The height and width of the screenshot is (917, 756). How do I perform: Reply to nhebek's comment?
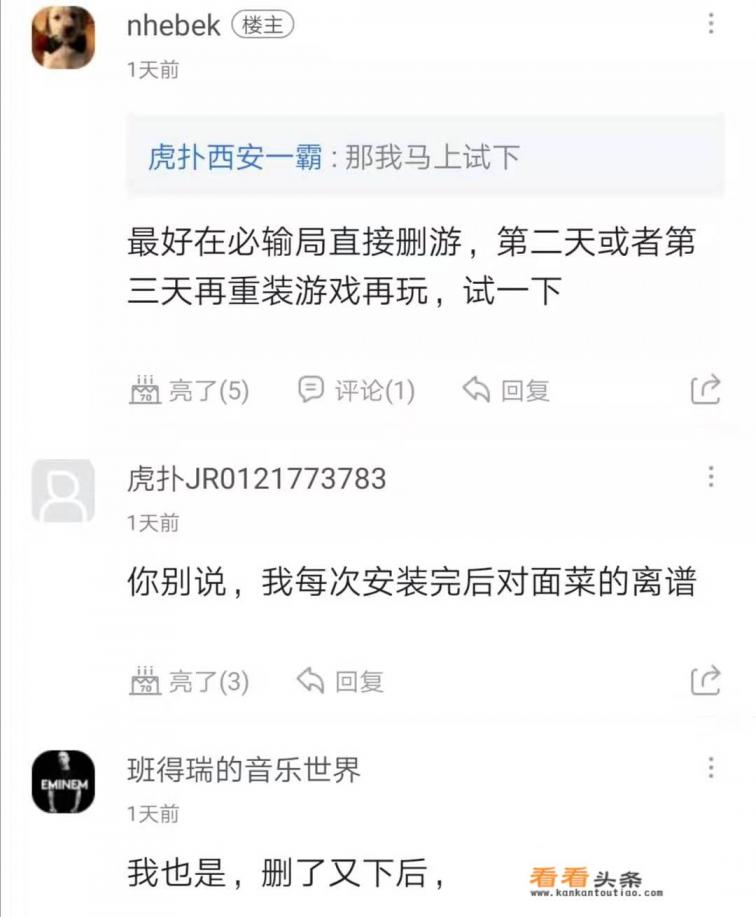pyautogui.click(x=506, y=390)
